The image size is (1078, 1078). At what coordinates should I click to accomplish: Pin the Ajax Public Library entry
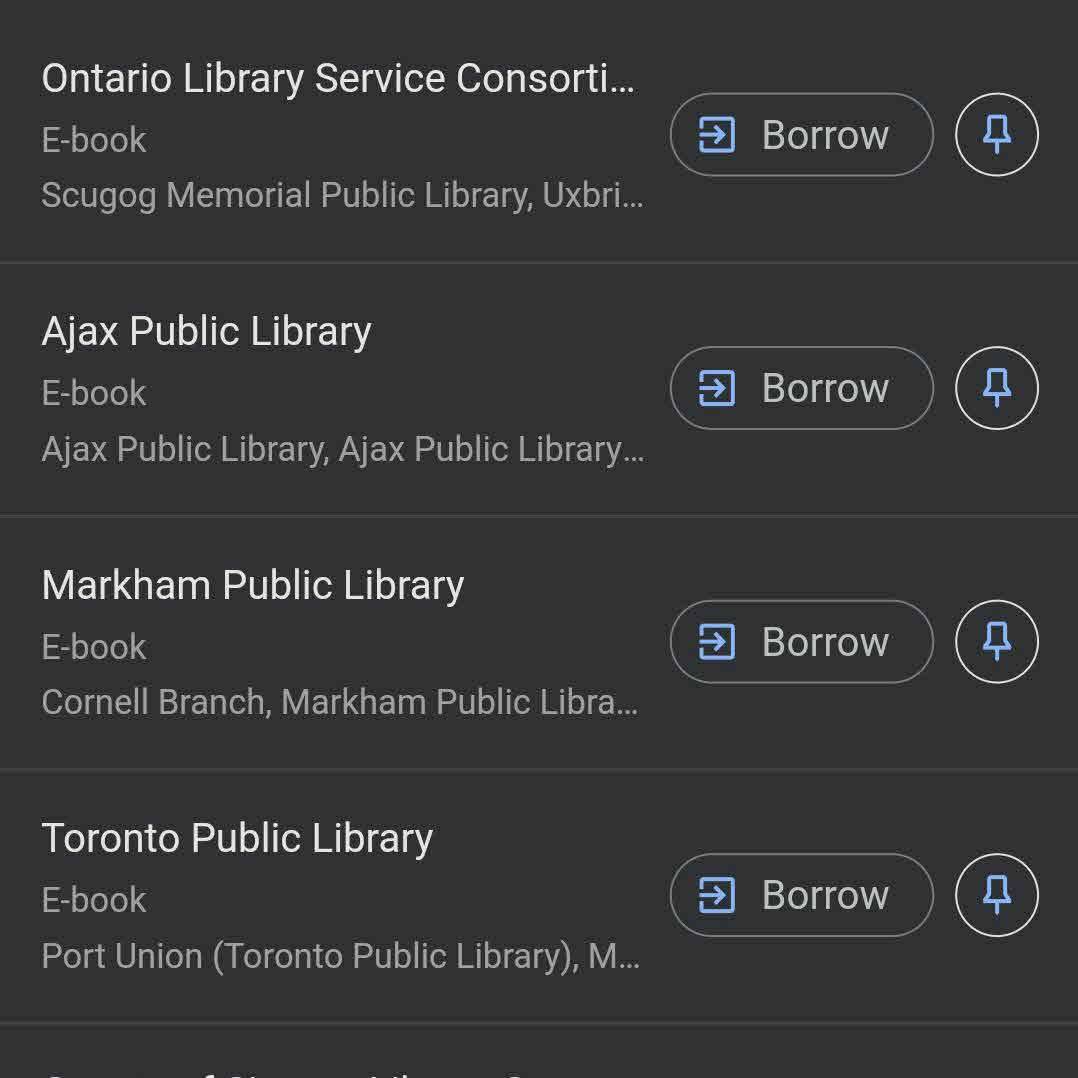point(996,388)
